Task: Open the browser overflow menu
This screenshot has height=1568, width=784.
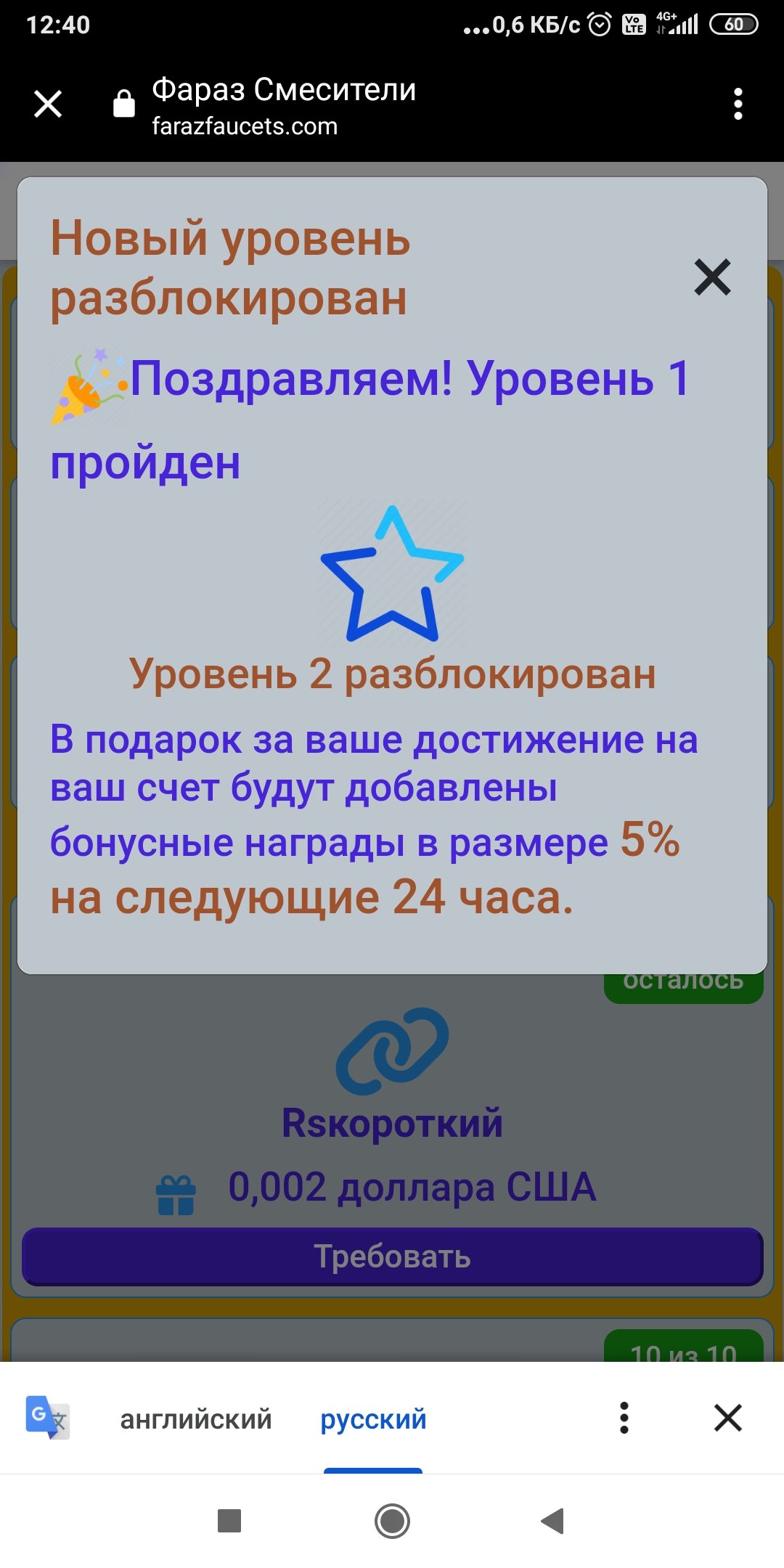Action: click(738, 104)
